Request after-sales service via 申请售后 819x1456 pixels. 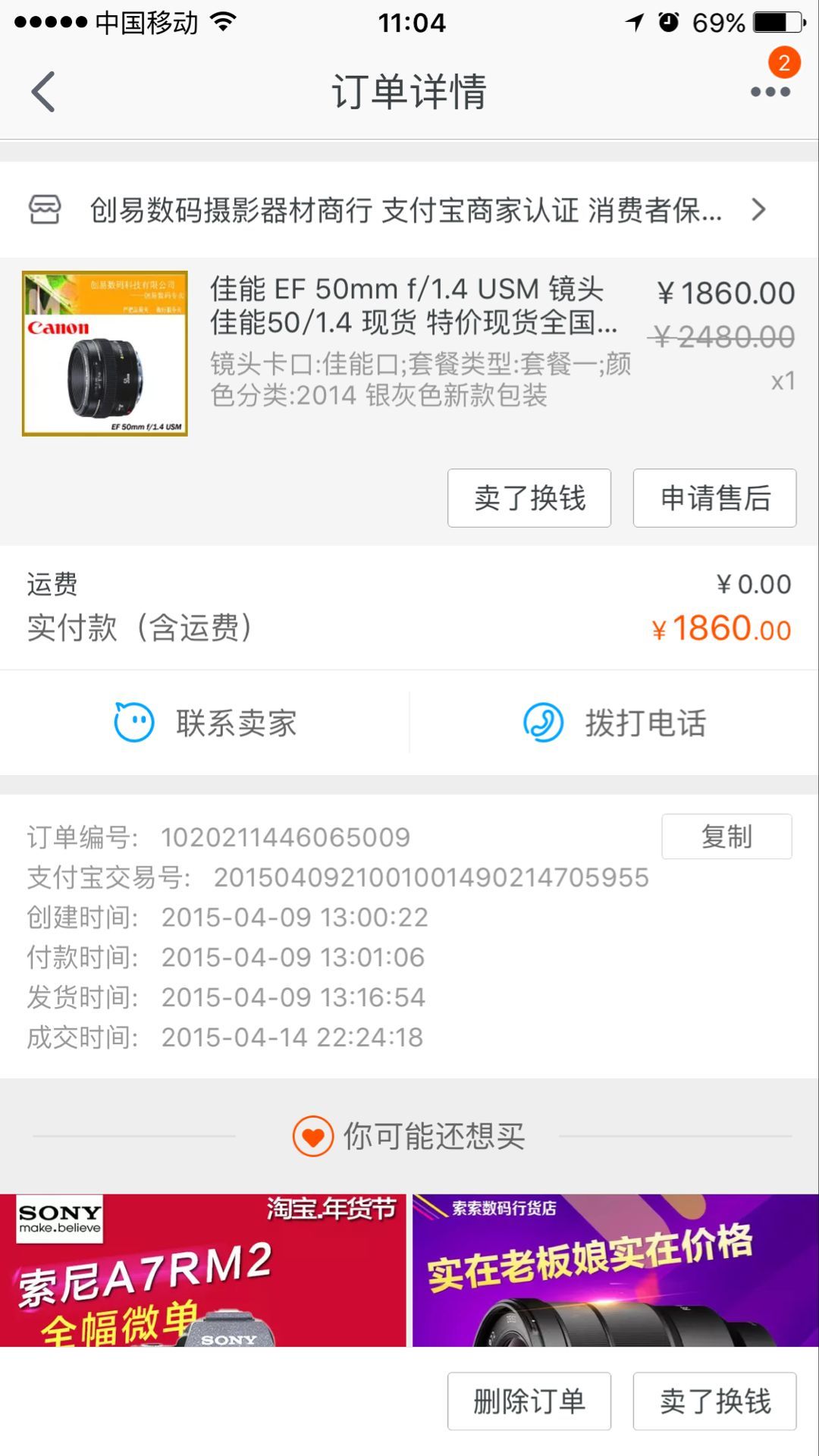(715, 498)
